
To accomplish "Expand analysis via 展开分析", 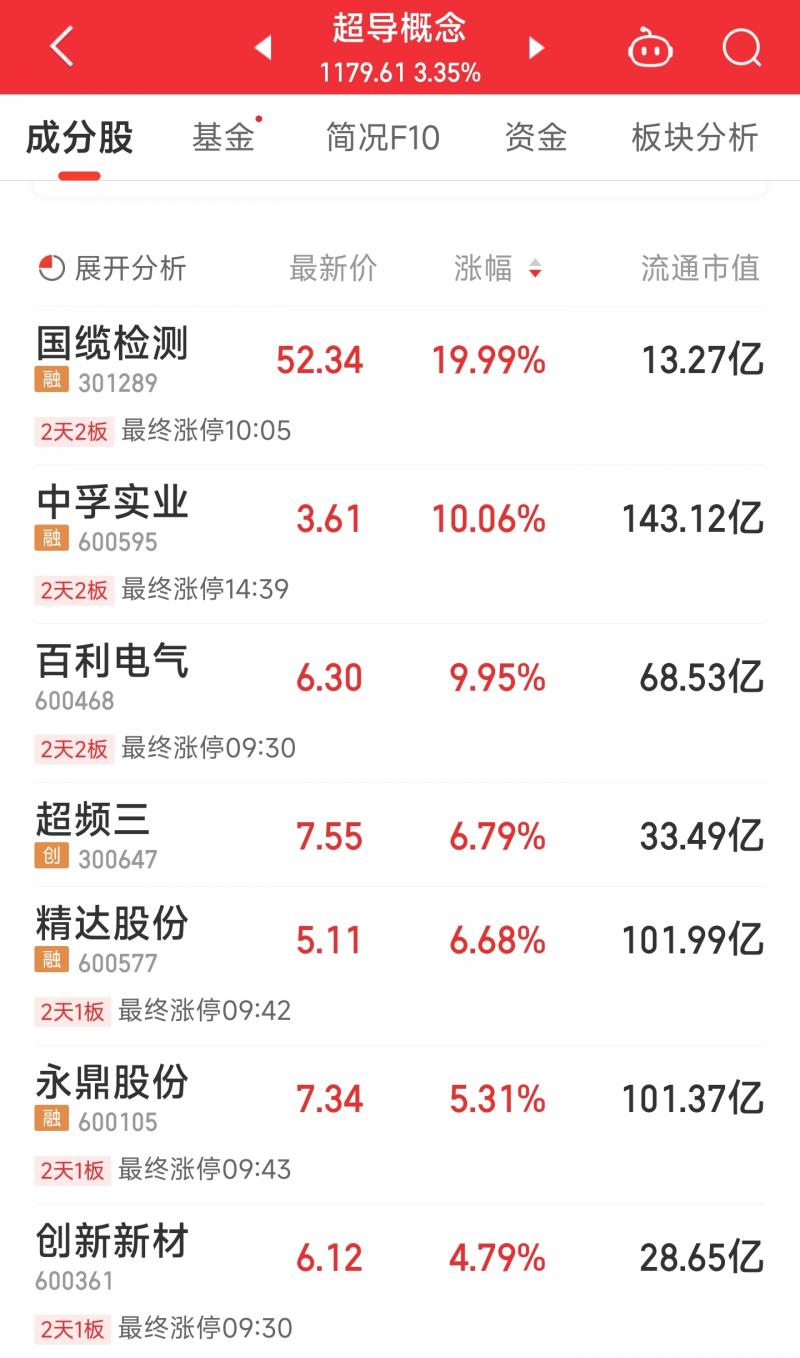I will pos(112,268).
